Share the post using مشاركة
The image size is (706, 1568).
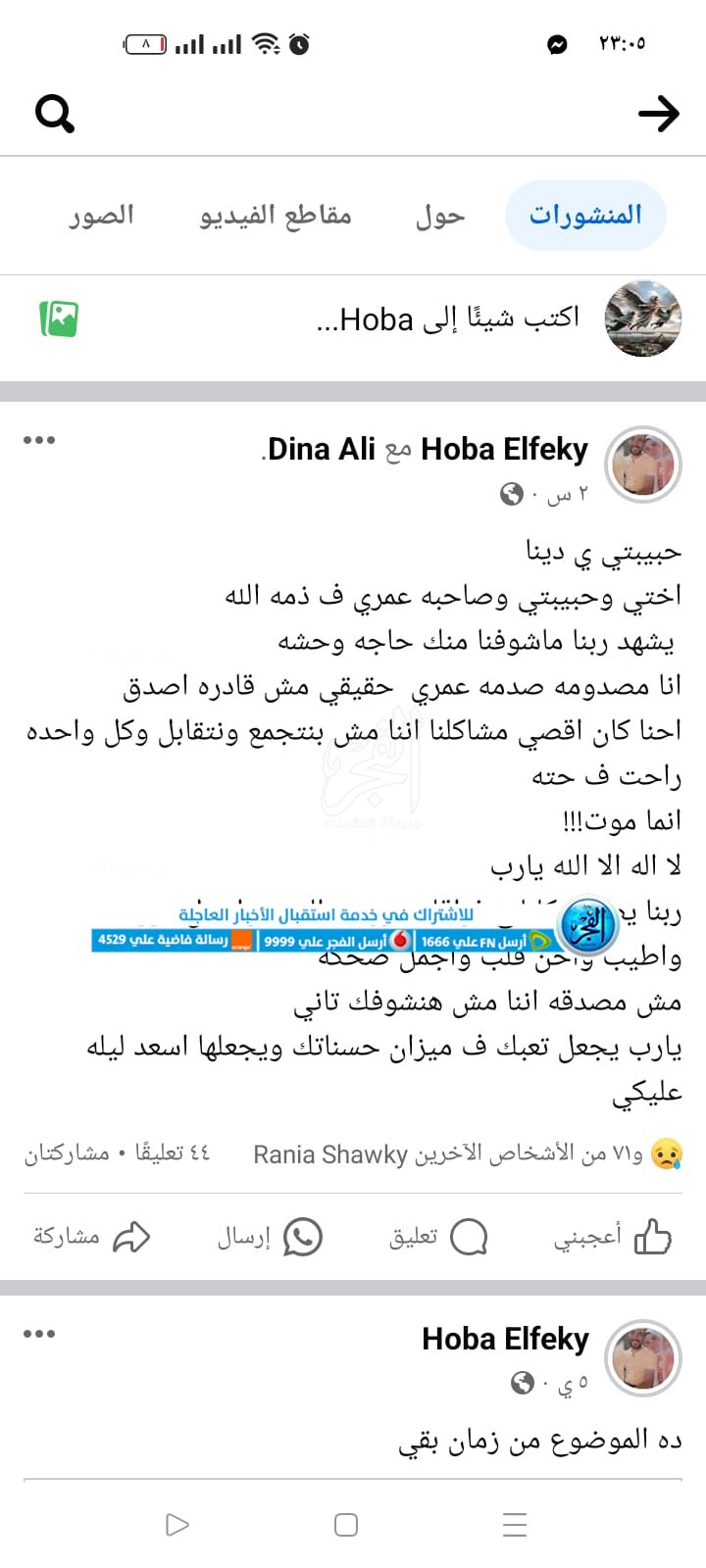91,1237
